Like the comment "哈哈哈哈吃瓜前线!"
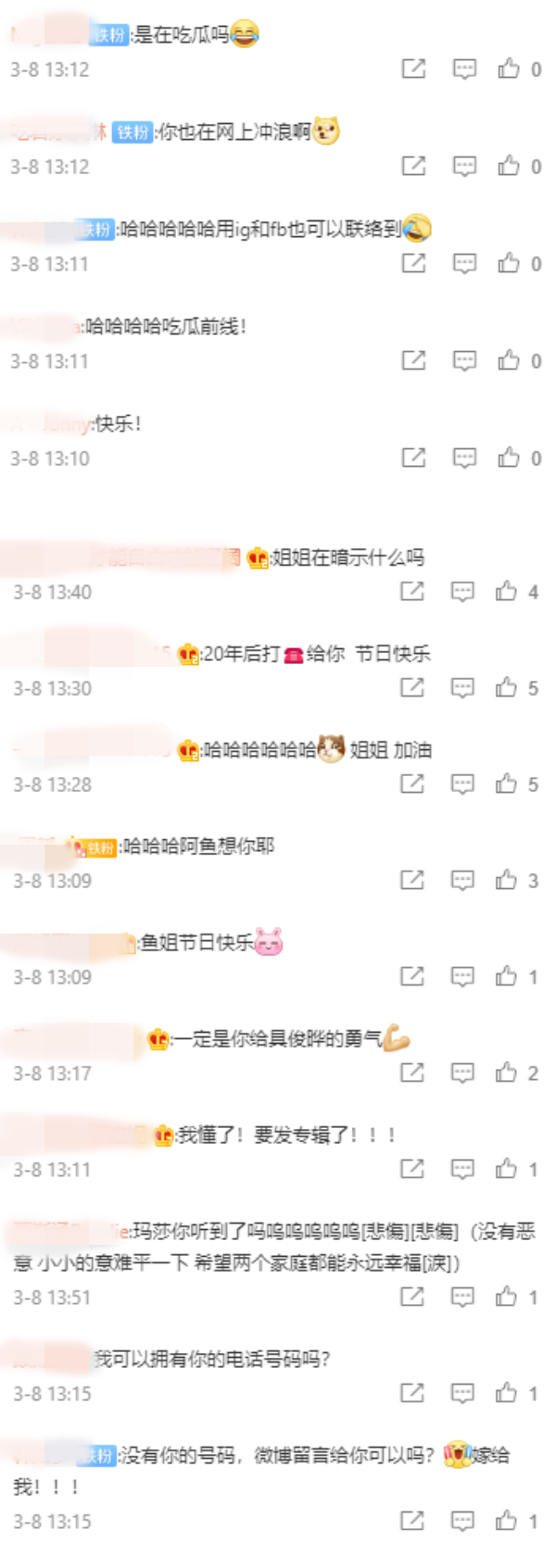 click(x=508, y=360)
